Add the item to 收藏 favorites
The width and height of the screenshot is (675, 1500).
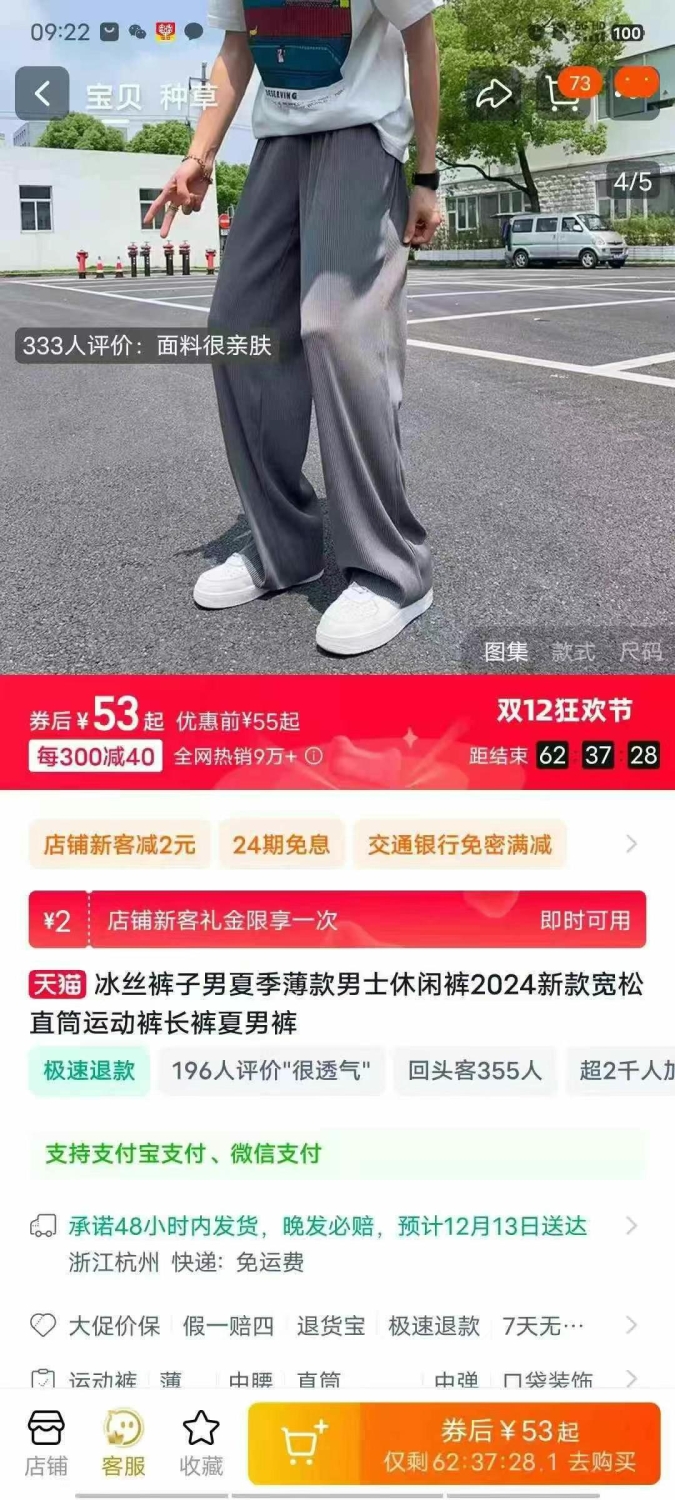pyautogui.click(x=201, y=1444)
